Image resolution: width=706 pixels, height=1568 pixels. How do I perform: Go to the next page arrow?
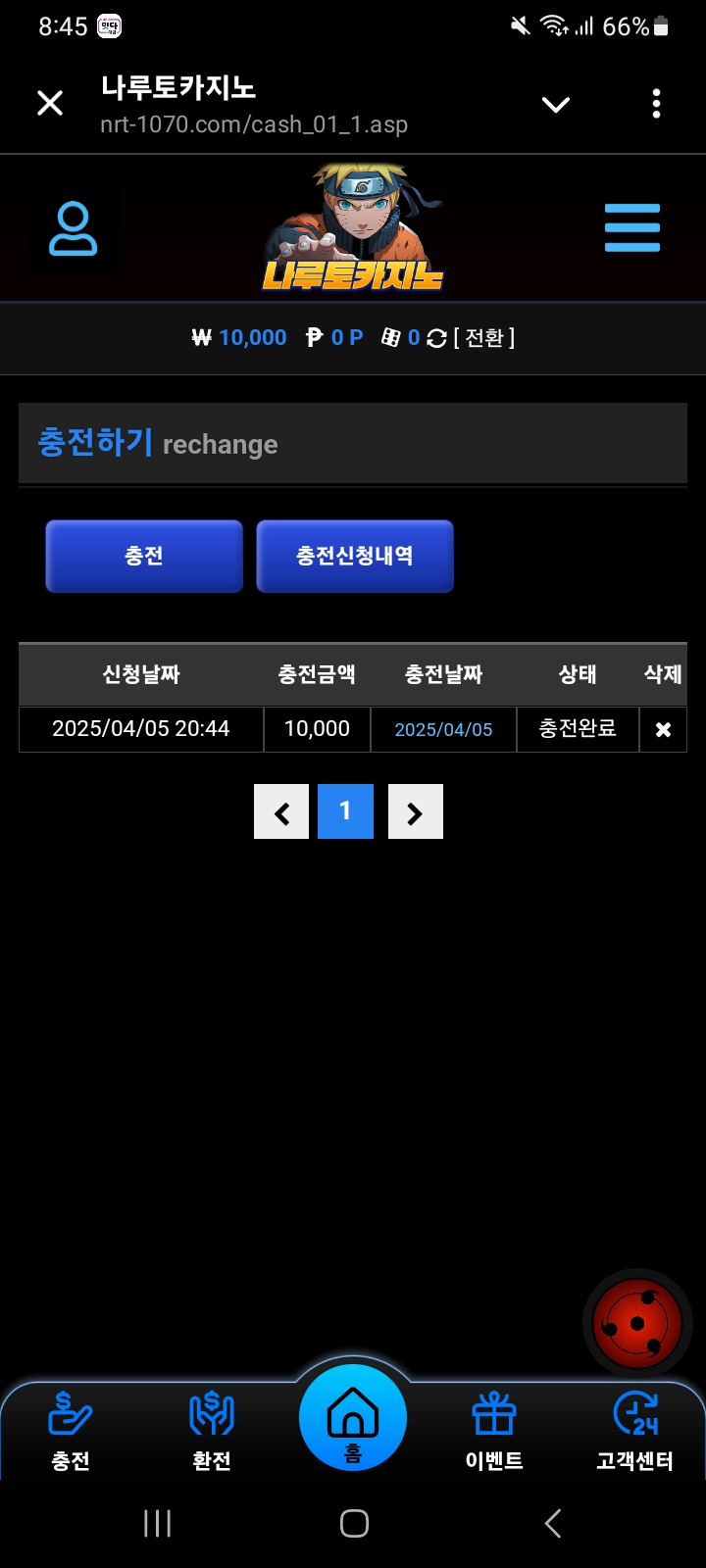pos(415,811)
